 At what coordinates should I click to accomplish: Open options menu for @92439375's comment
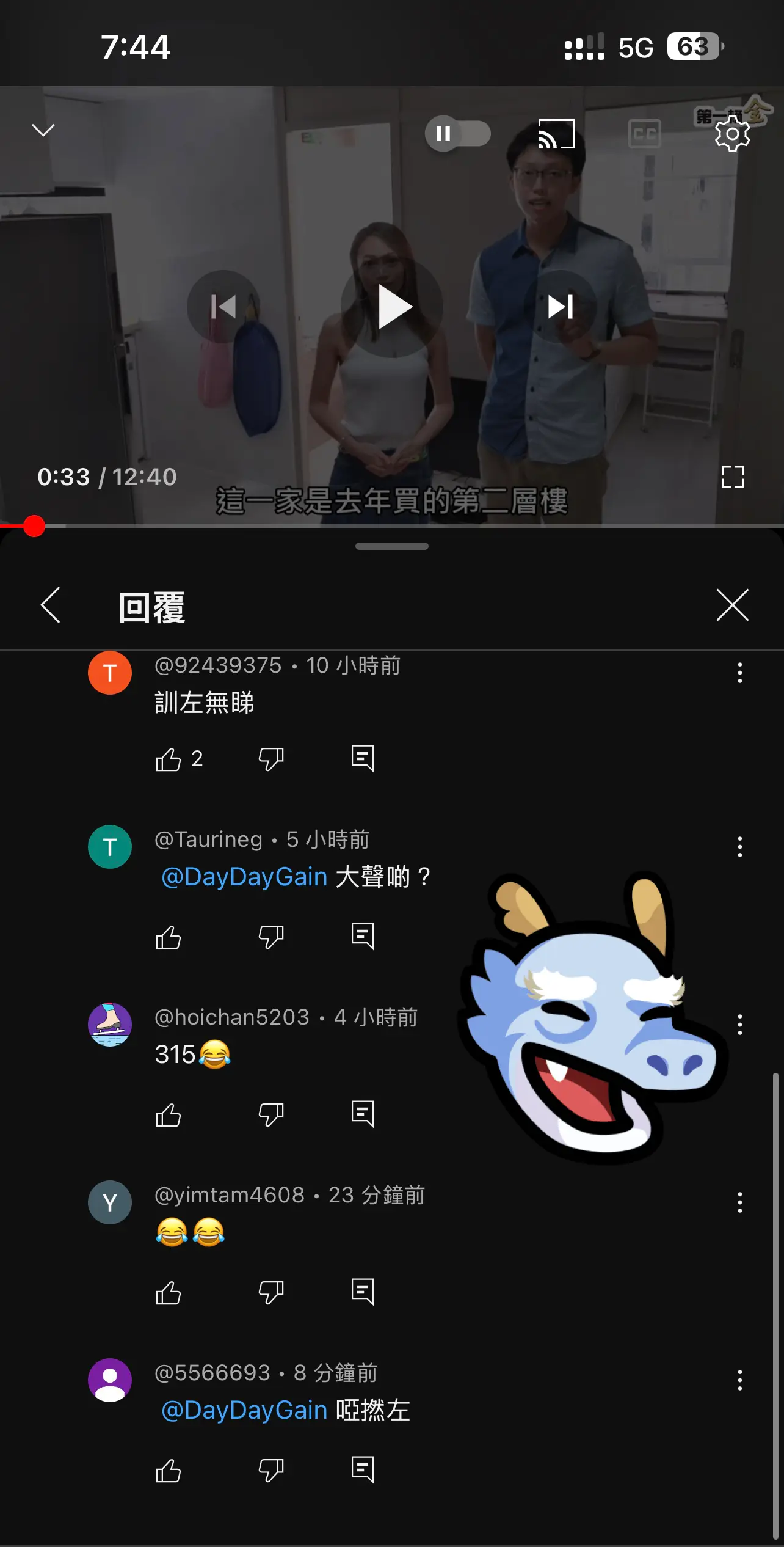point(740,673)
